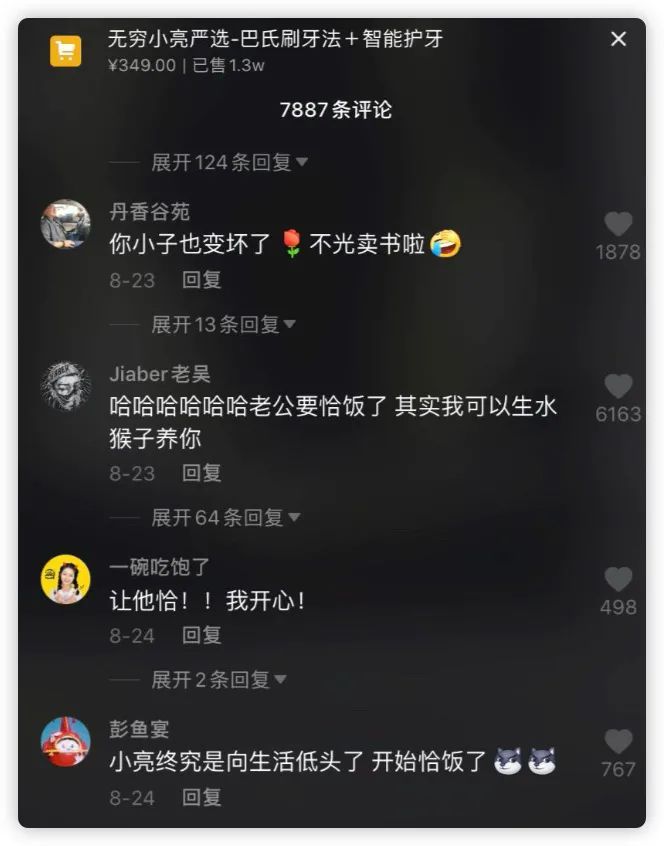Viewport: 664px width, 846px height.
Task: Reply to 彭鱼宴's comment
Action: [201, 797]
